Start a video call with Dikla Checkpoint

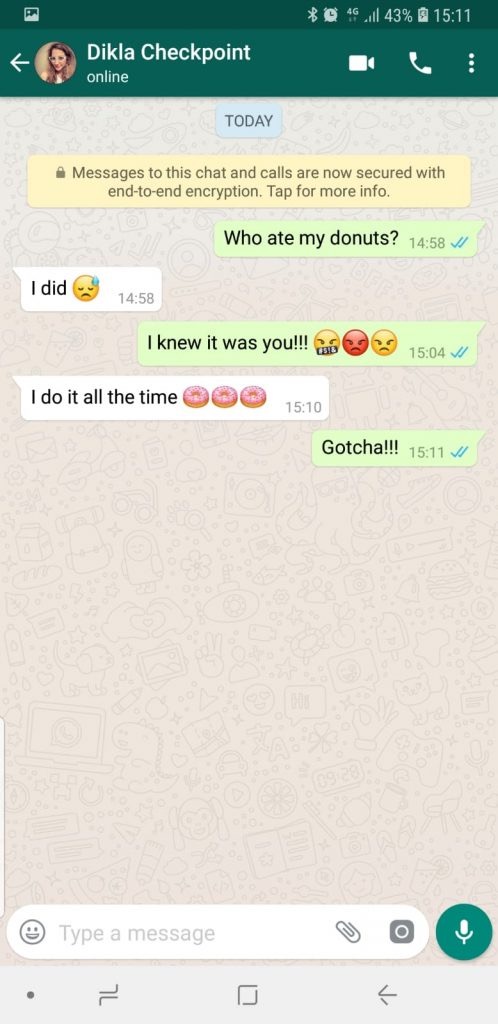361,63
